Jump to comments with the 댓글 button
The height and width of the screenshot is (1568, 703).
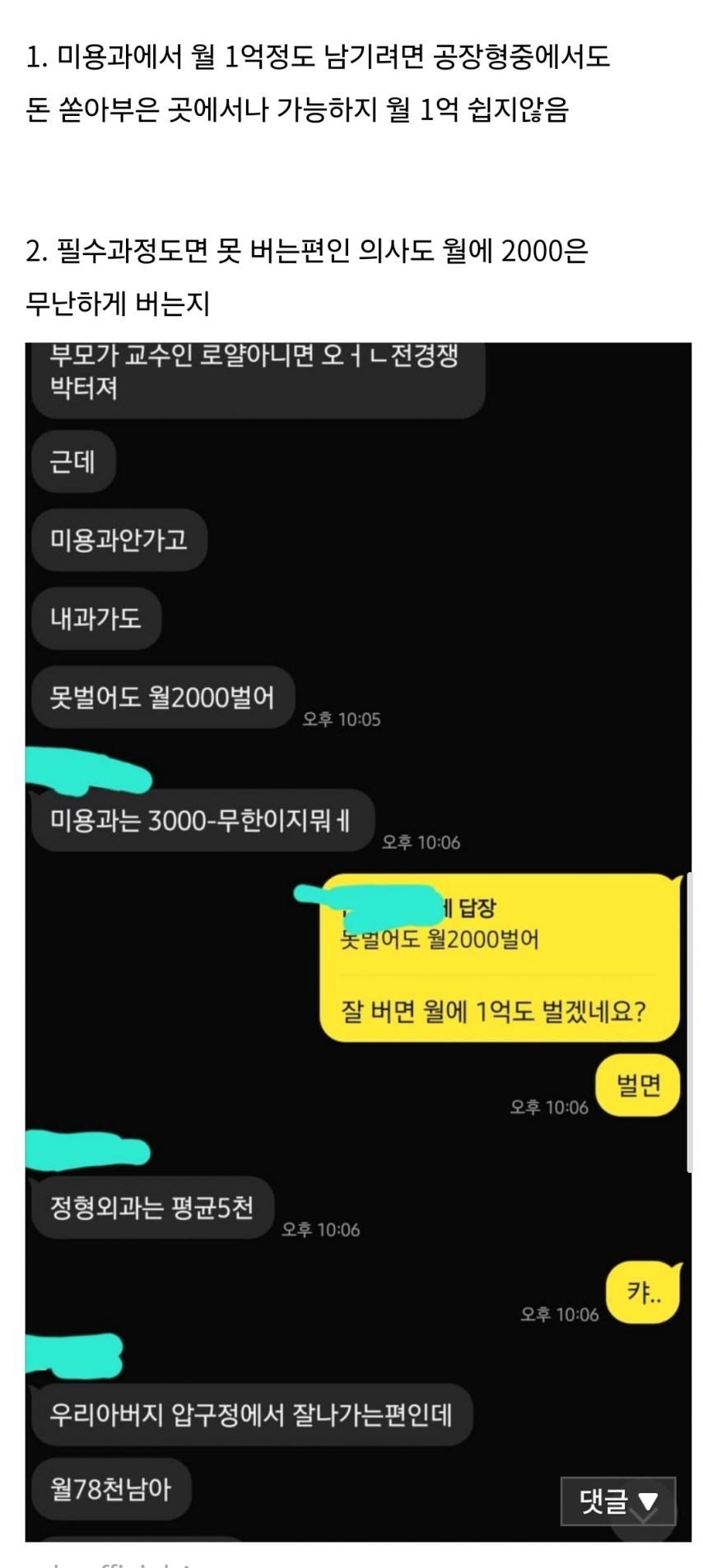[x=618, y=1501]
